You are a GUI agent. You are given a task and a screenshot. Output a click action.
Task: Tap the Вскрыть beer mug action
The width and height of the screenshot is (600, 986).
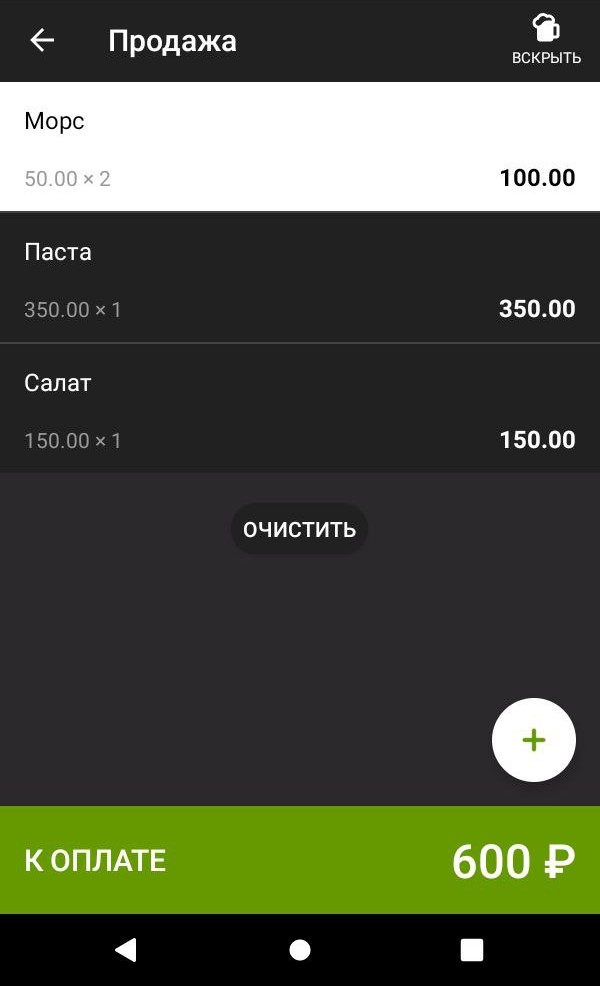(545, 40)
